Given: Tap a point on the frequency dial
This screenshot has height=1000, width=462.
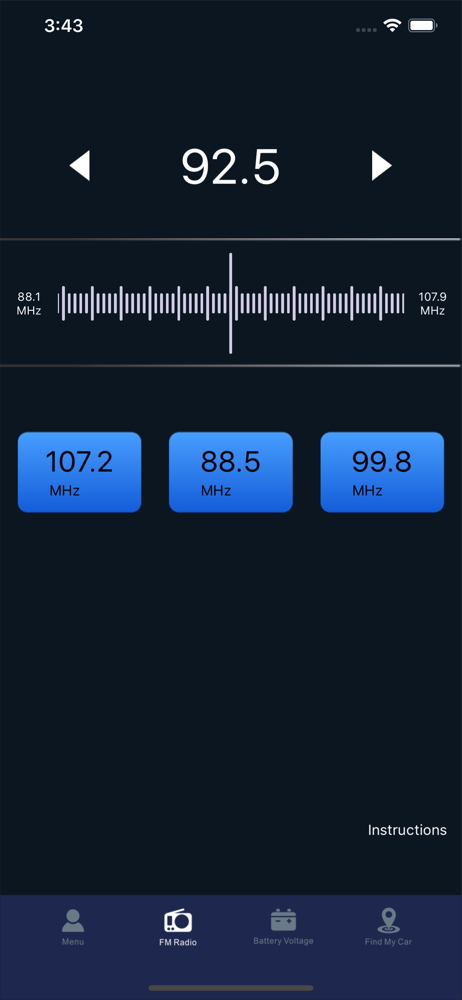Looking at the screenshot, I should point(230,303).
